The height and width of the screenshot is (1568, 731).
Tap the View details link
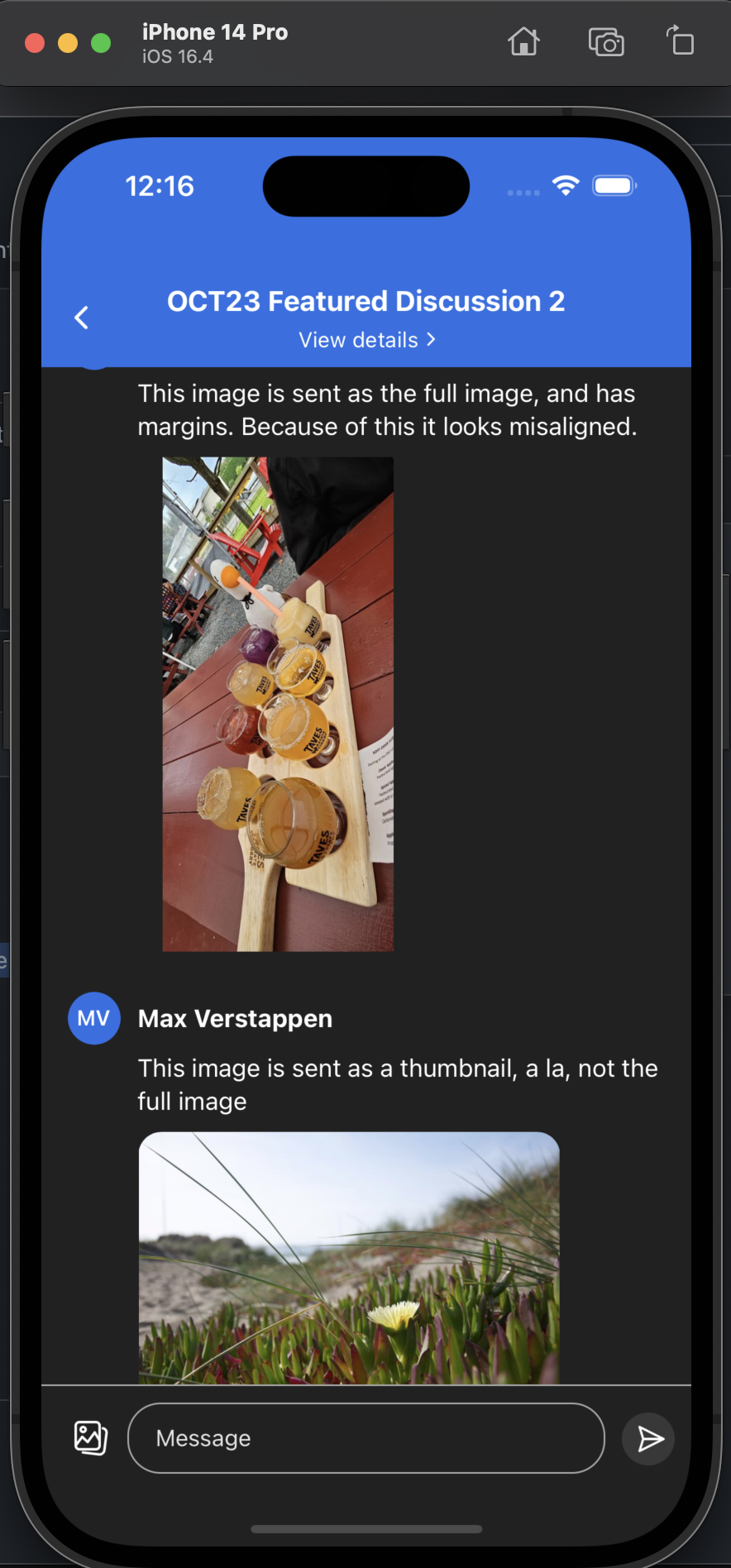pyautogui.click(x=366, y=339)
